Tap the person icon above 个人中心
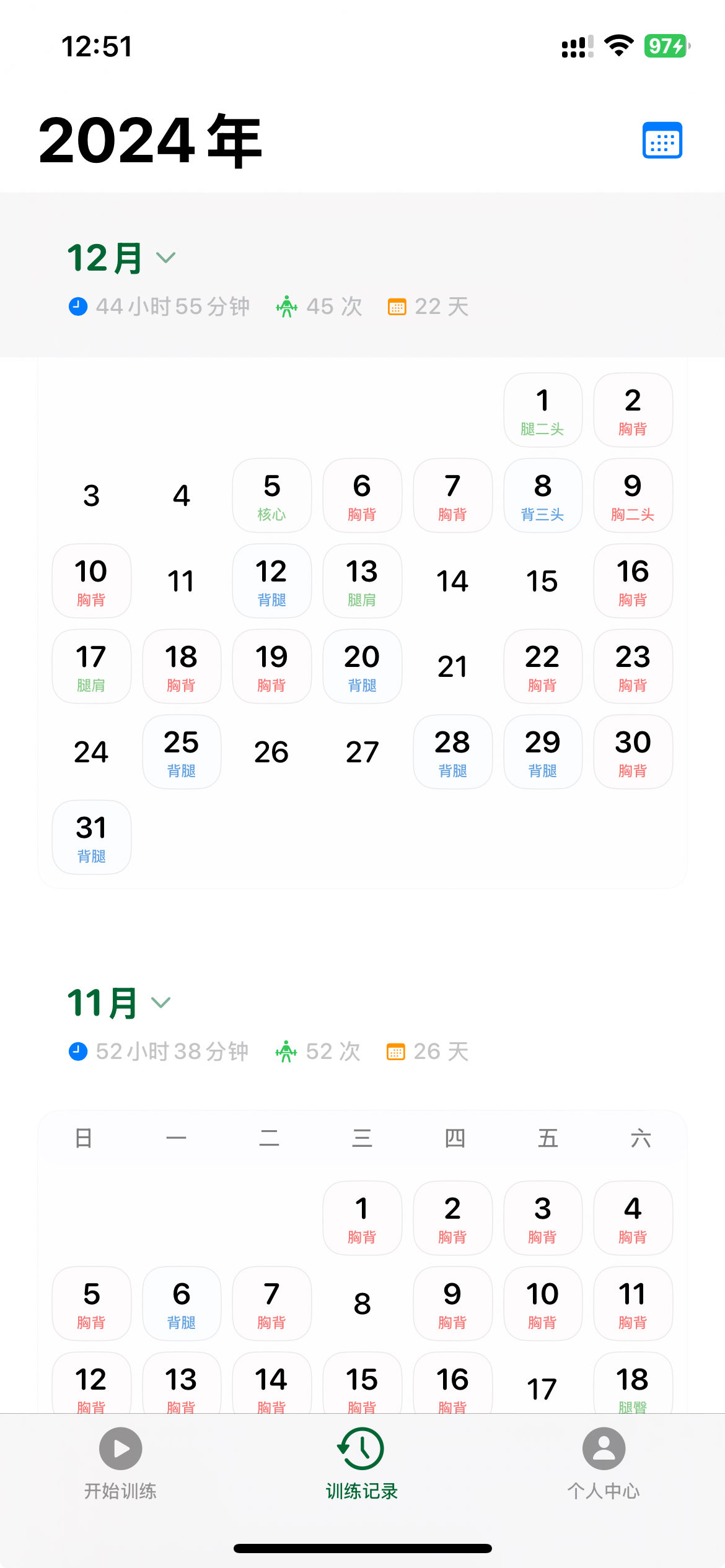 click(x=604, y=1449)
